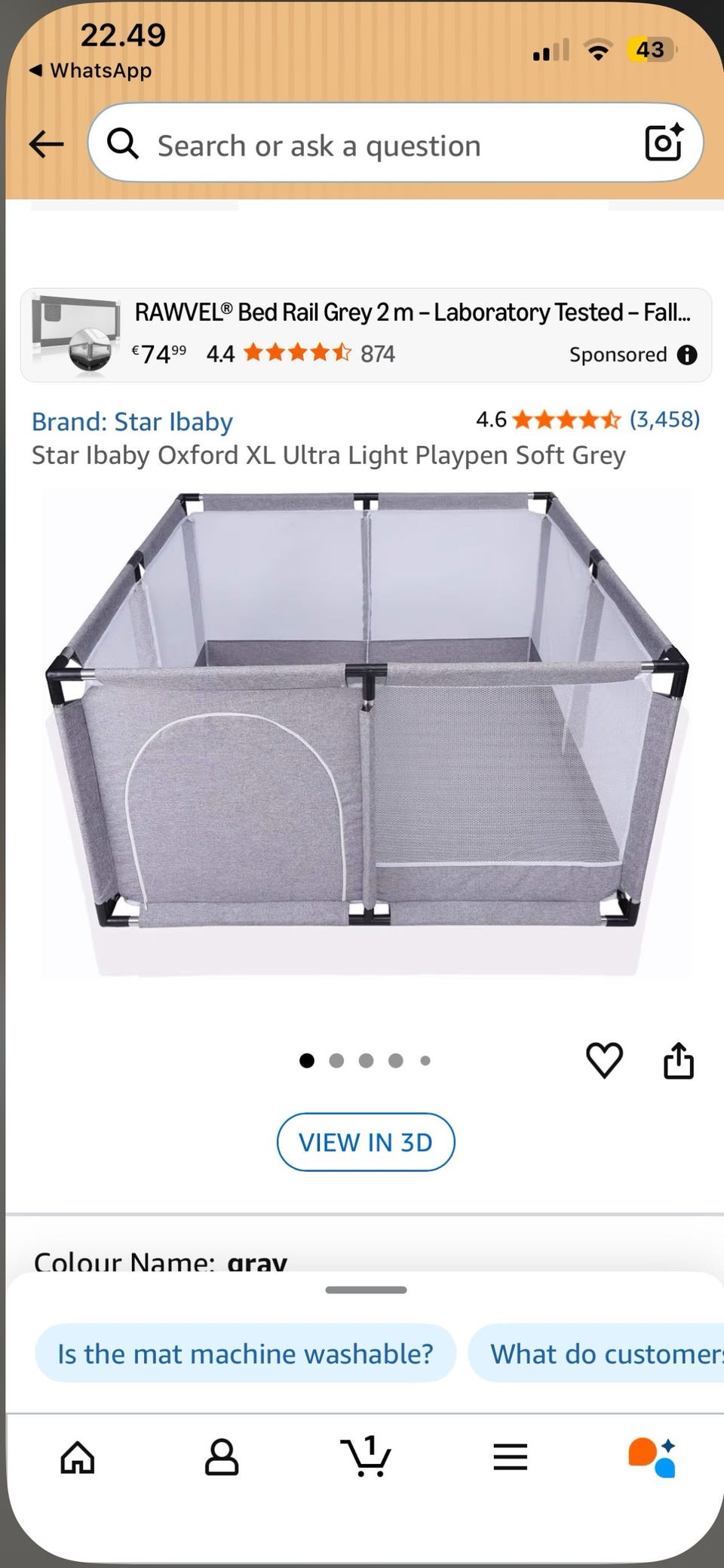
Task: Share this product listing
Action: click(x=678, y=1060)
